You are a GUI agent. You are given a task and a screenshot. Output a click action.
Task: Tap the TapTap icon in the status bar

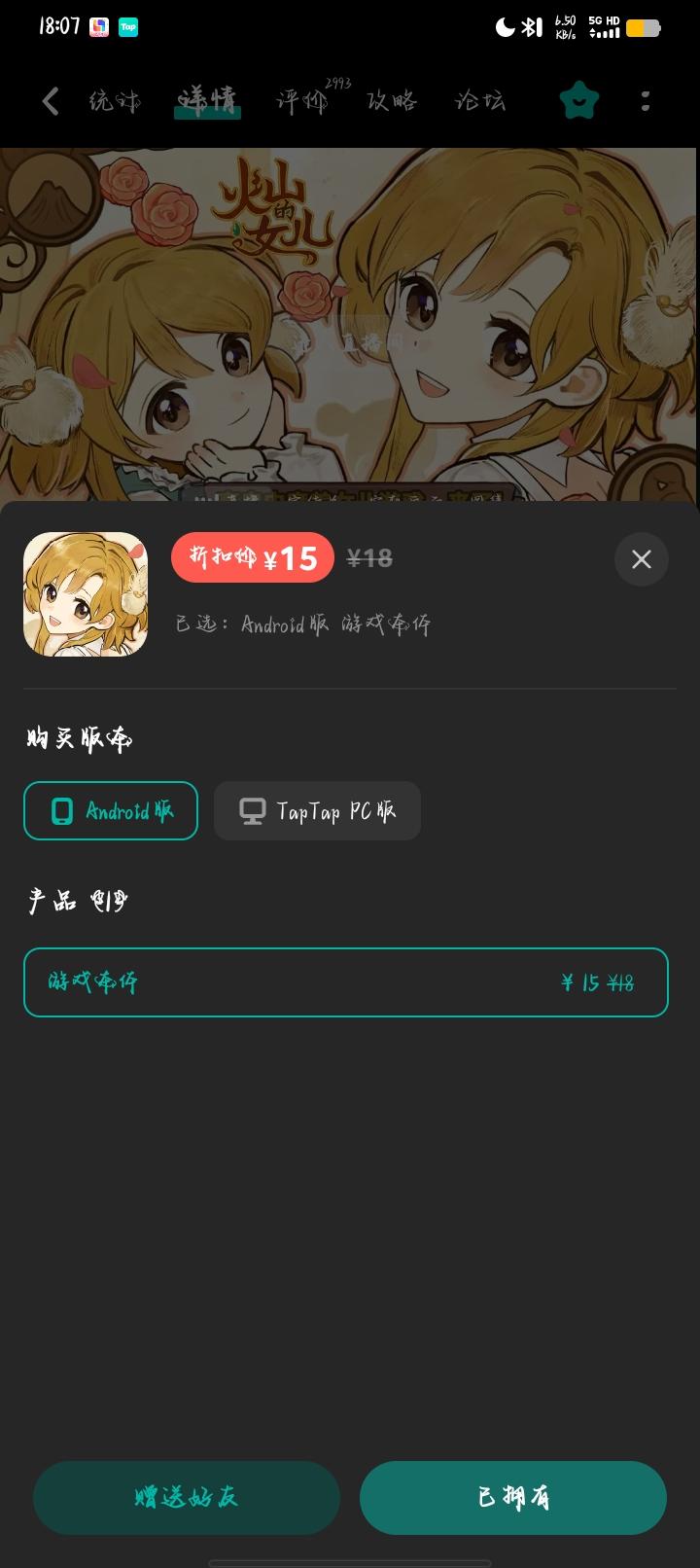(128, 27)
